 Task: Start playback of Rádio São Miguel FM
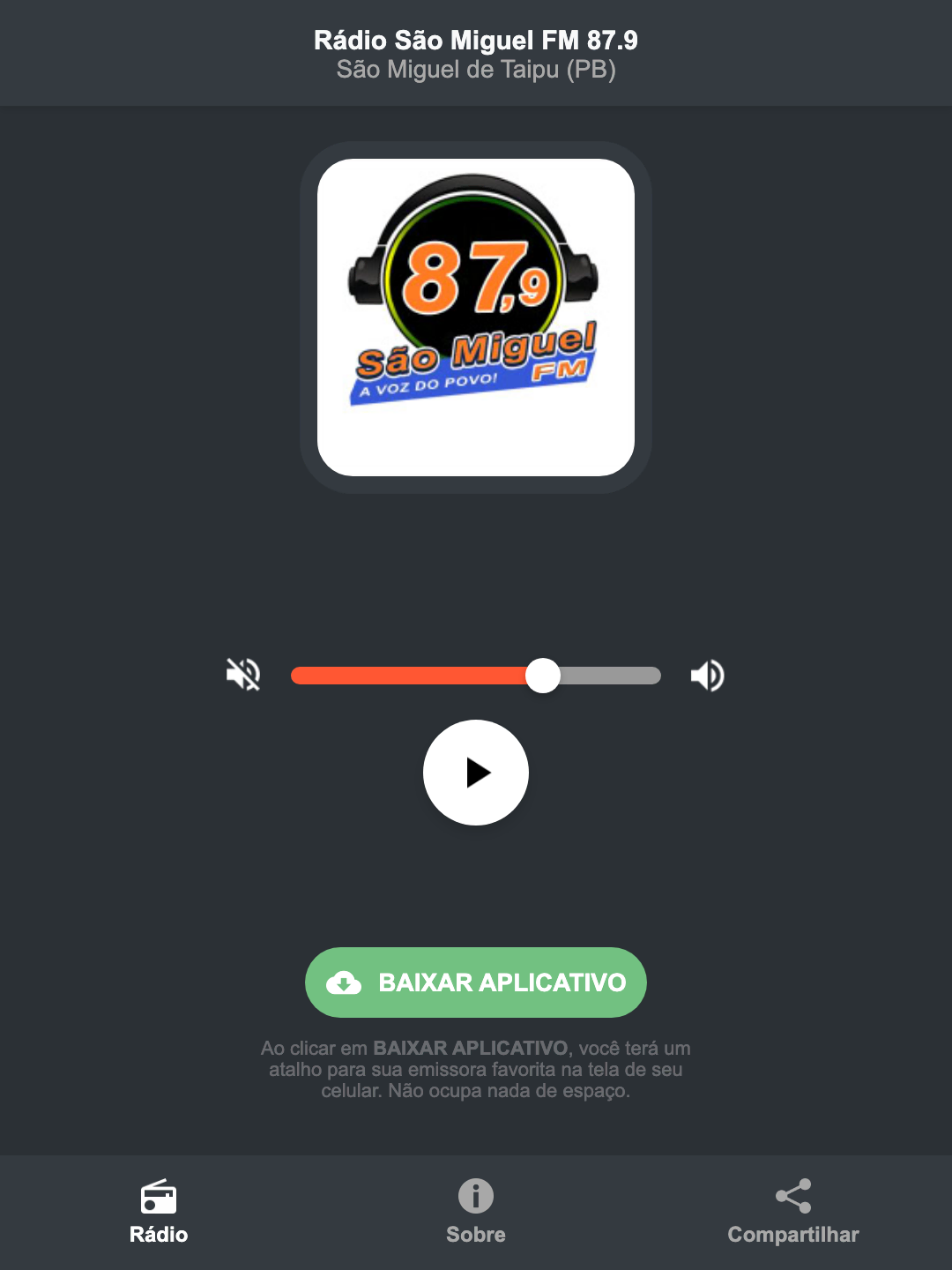click(x=476, y=773)
